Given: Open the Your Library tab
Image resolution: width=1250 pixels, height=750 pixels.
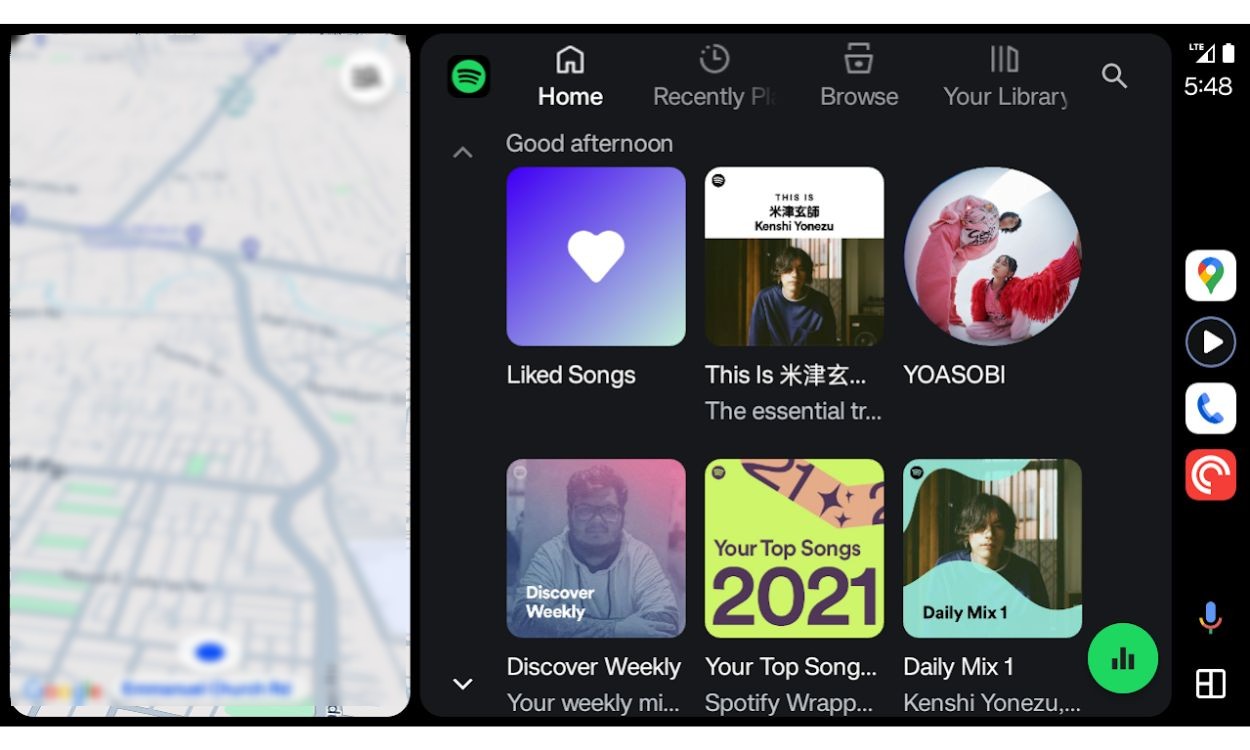Looking at the screenshot, I should tap(1005, 77).
